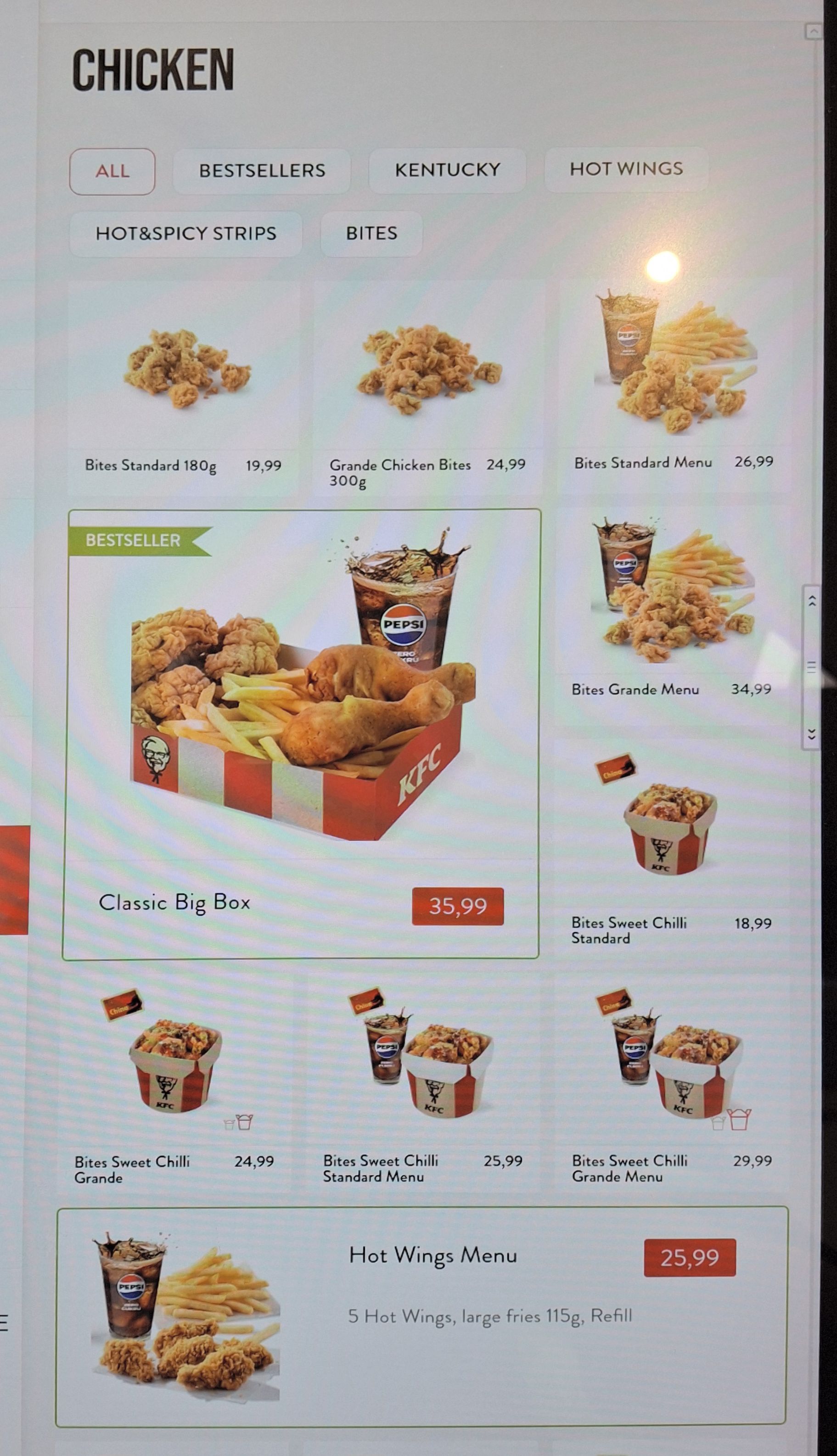Tap the scrollbar down arrow

(812, 734)
